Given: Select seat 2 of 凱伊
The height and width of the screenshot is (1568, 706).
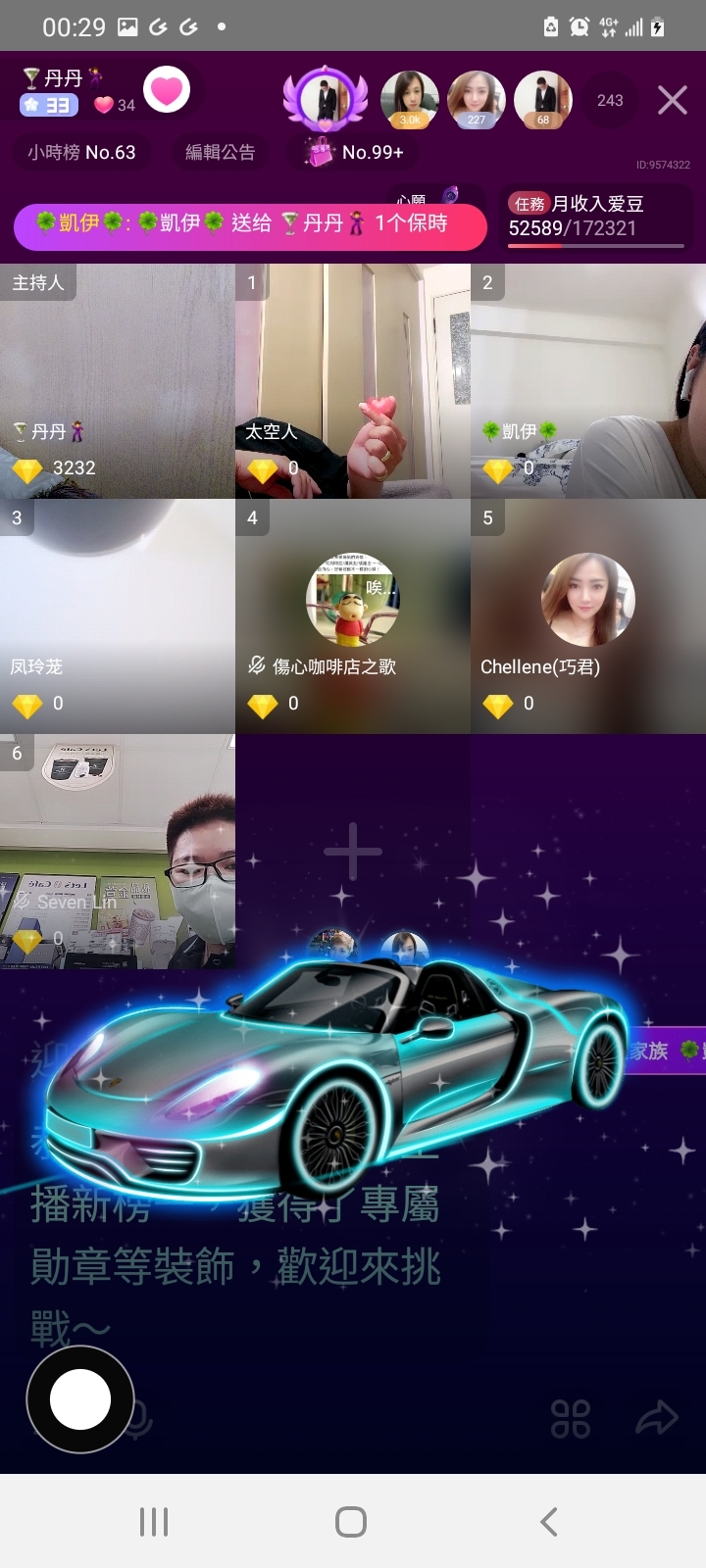Looking at the screenshot, I should click(x=587, y=380).
